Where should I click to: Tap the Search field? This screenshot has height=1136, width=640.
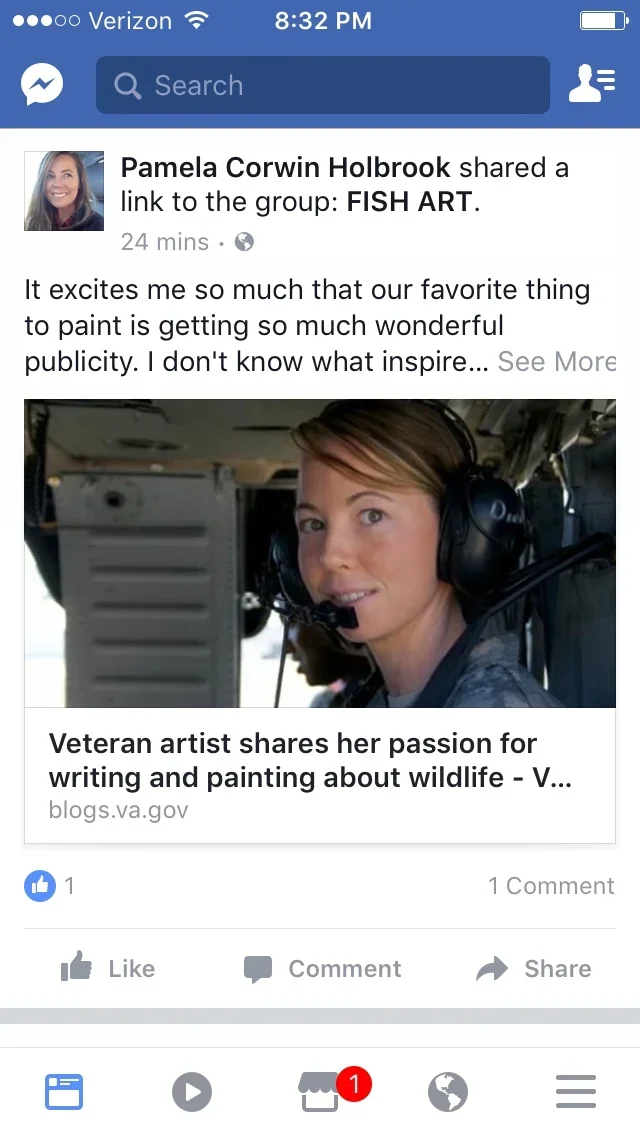[x=322, y=85]
